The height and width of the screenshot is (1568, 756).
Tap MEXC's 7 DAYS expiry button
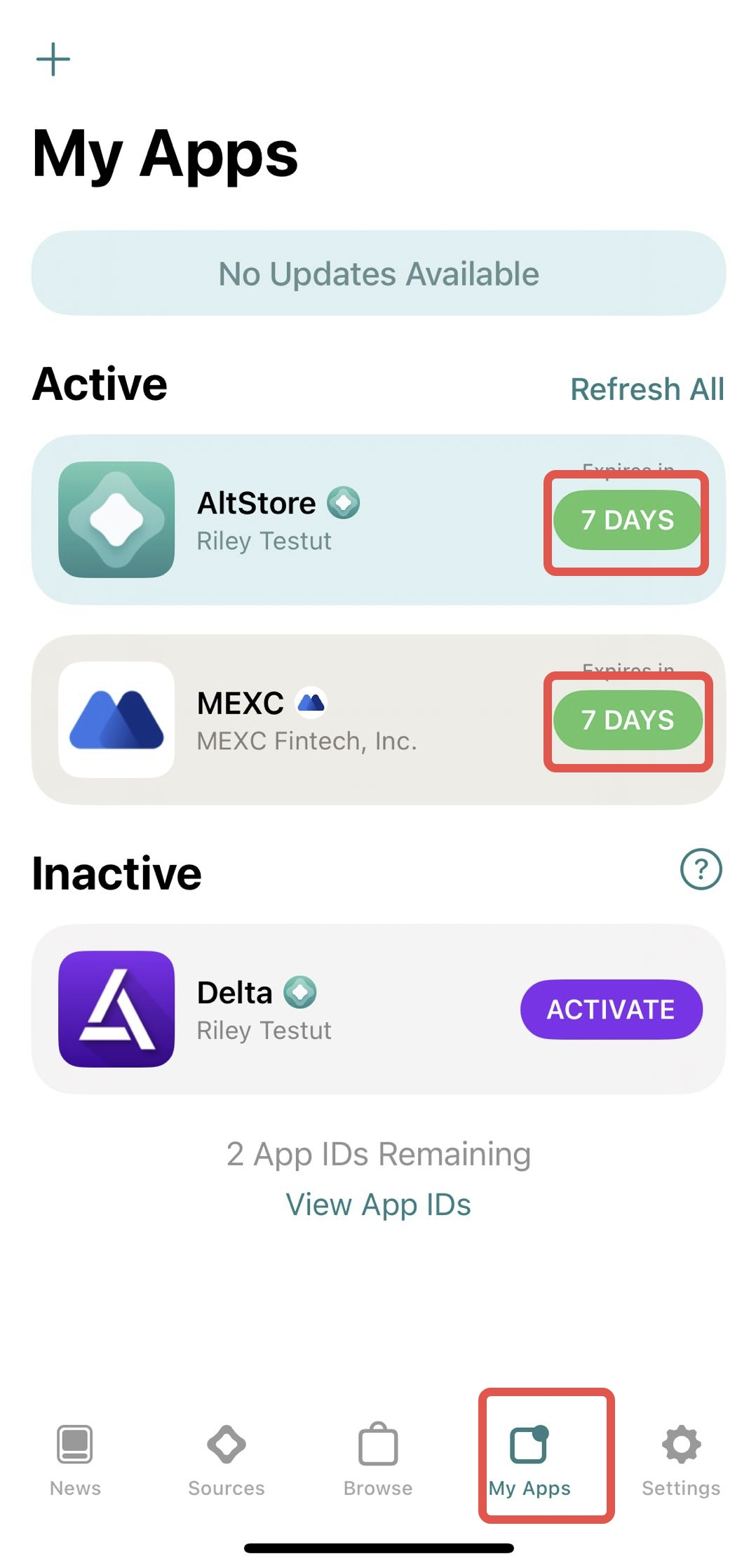point(628,720)
